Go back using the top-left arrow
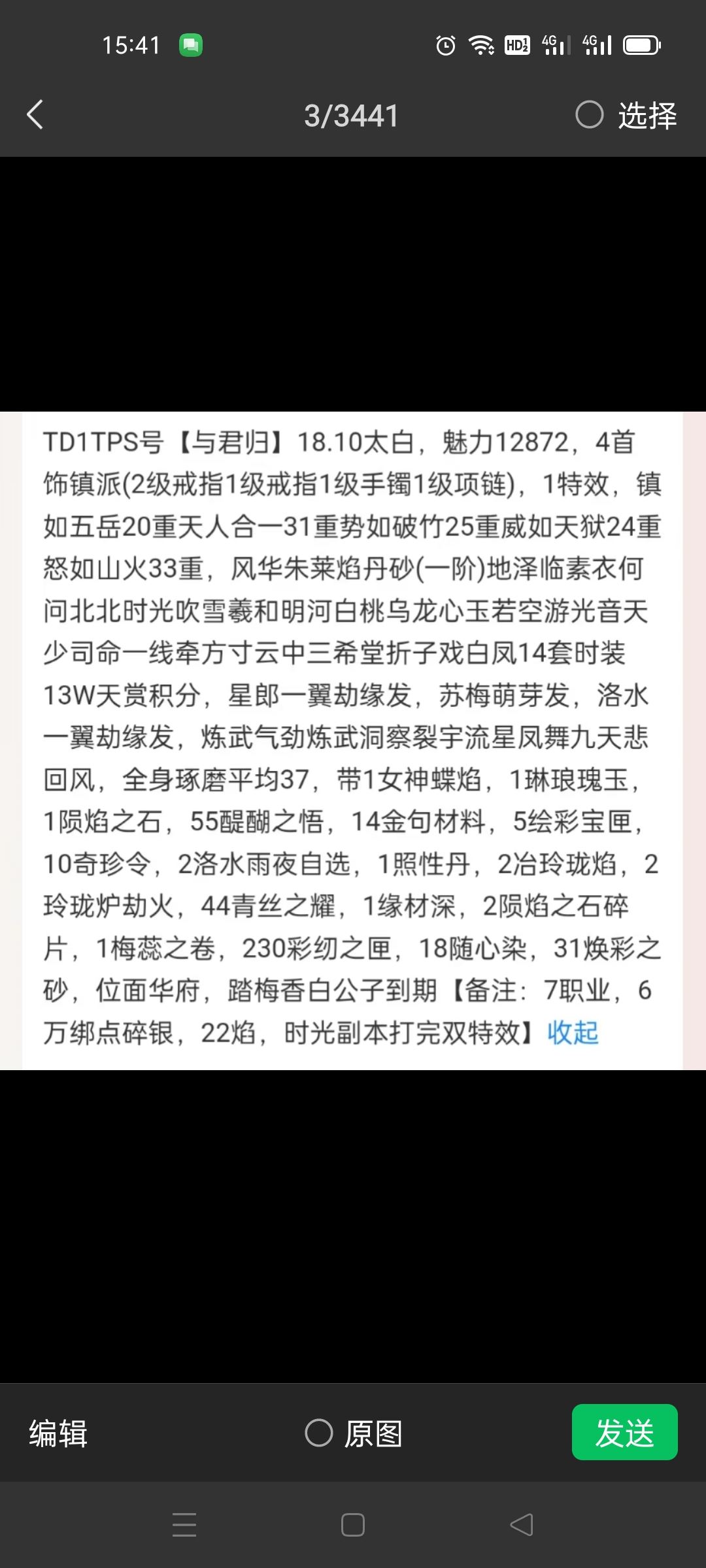 (35, 115)
